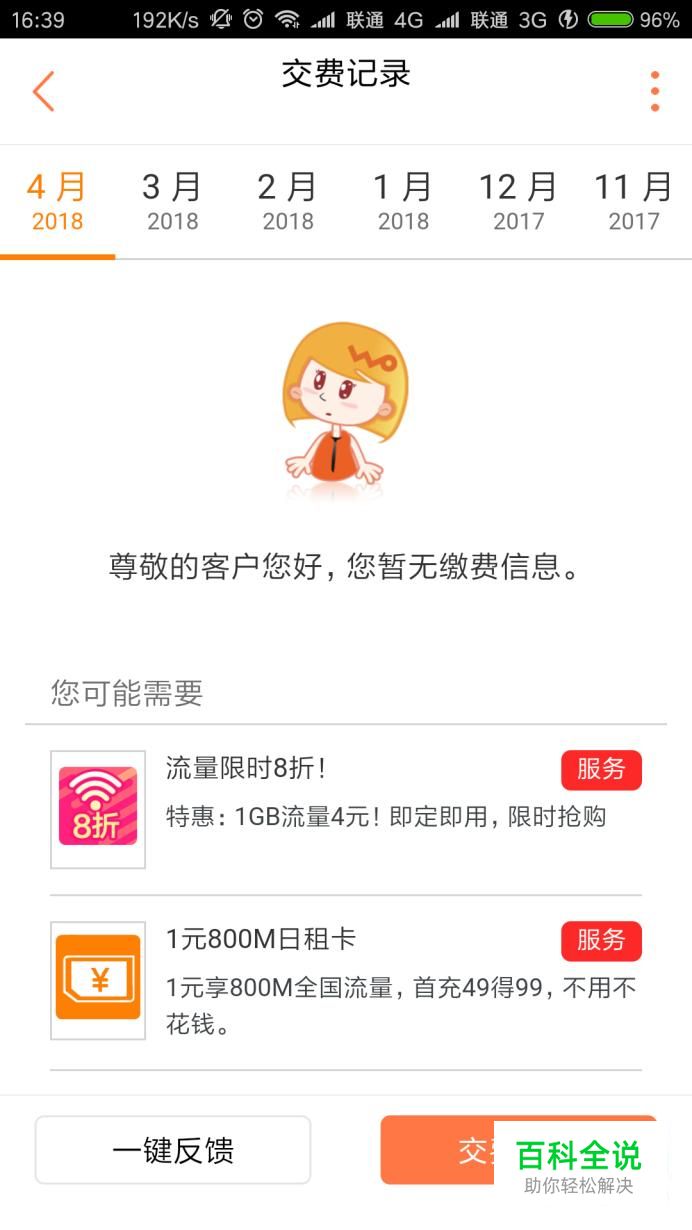
Task: Open the 1元800M日租卡 offer
Action: pyautogui.click(x=345, y=980)
